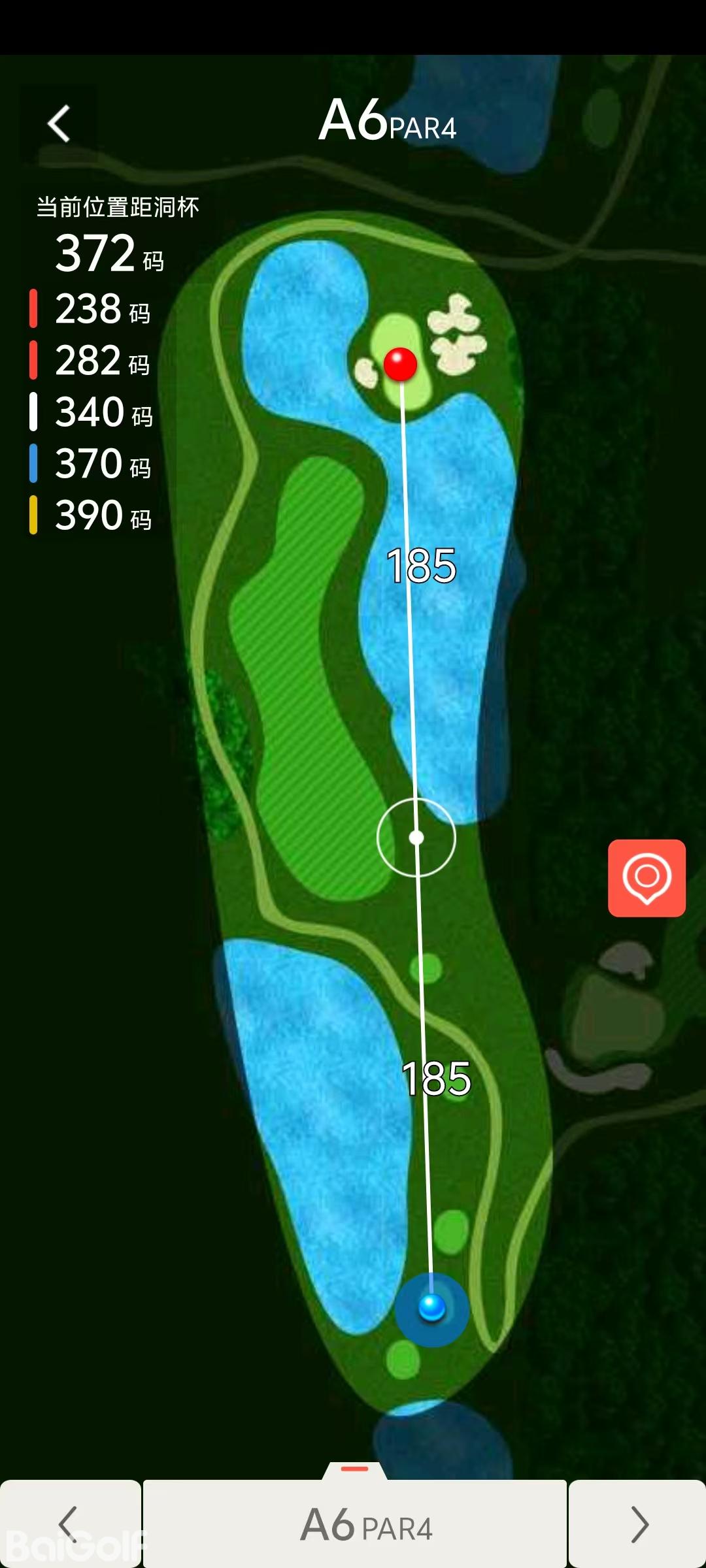Select the white target circle on the fairway
This screenshot has width=706, height=1568.
coord(416,837)
